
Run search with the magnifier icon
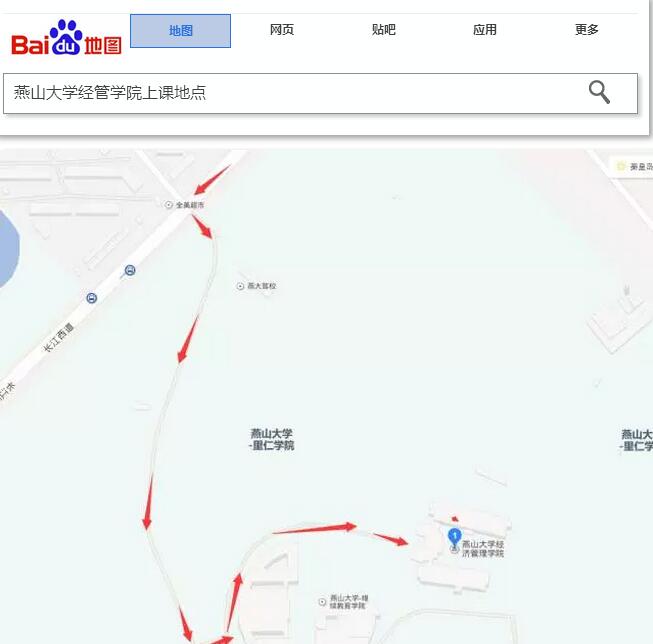599,93
